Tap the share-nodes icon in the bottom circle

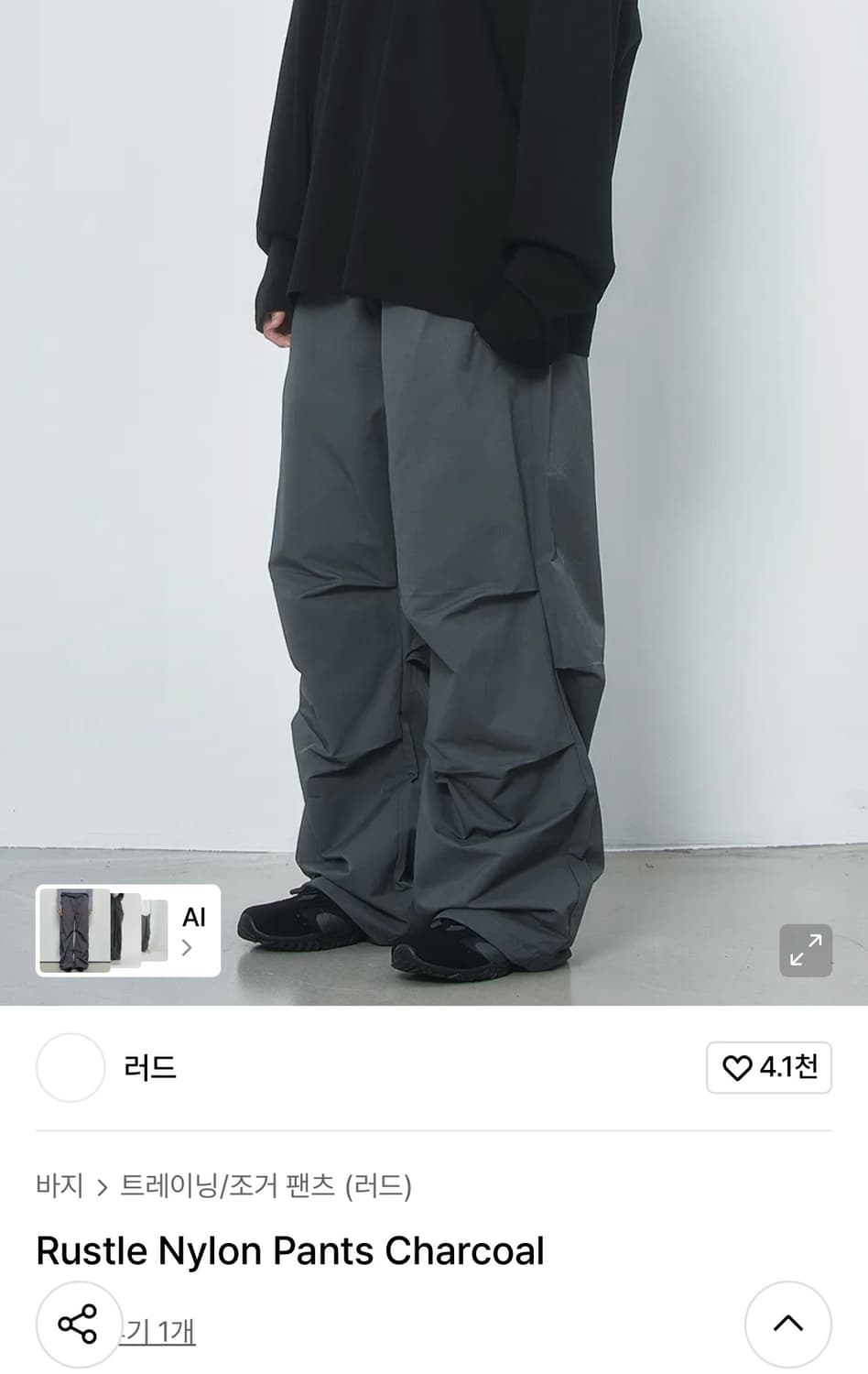coord(78,1323)
